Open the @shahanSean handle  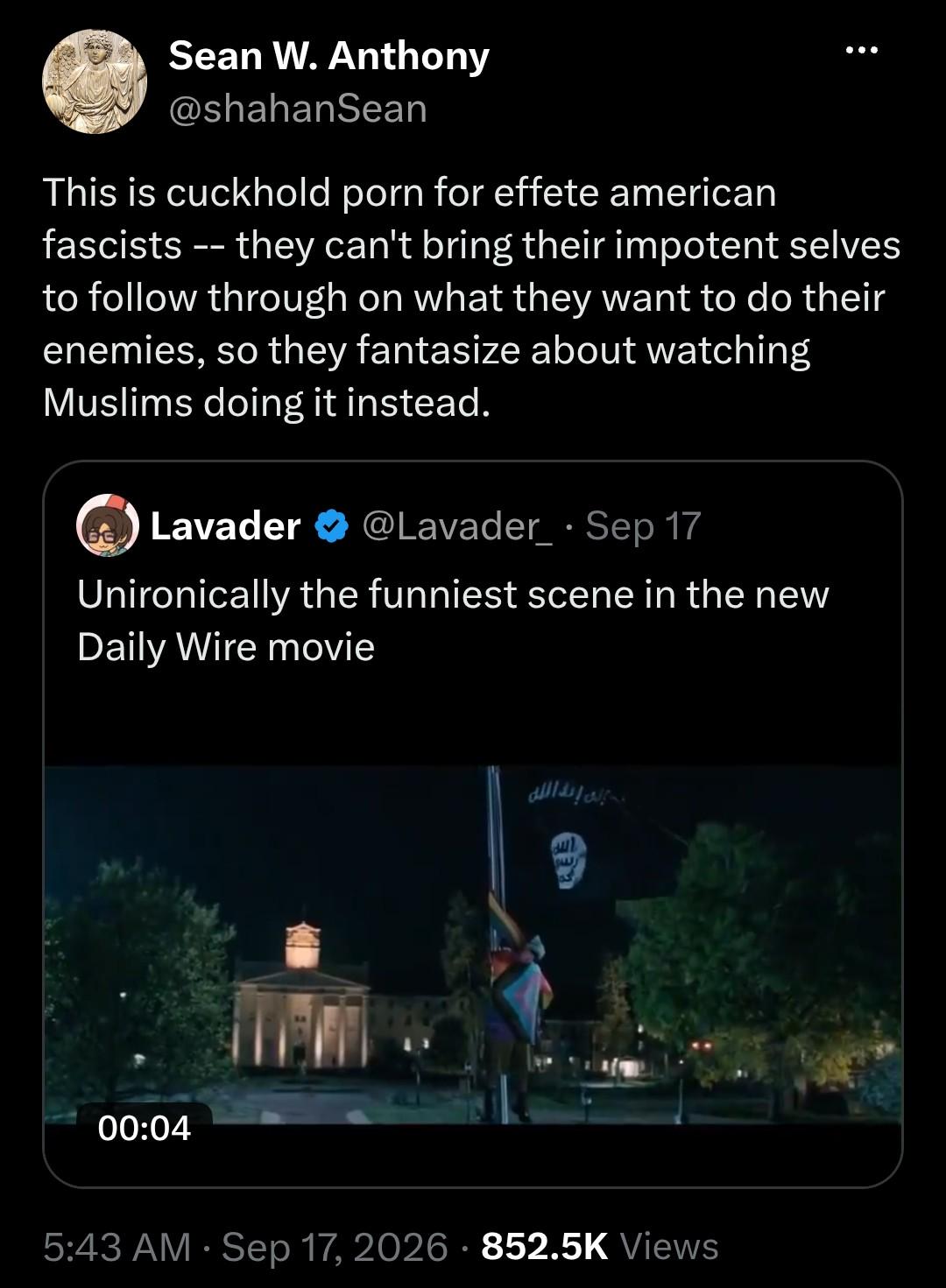coord(298,109)
